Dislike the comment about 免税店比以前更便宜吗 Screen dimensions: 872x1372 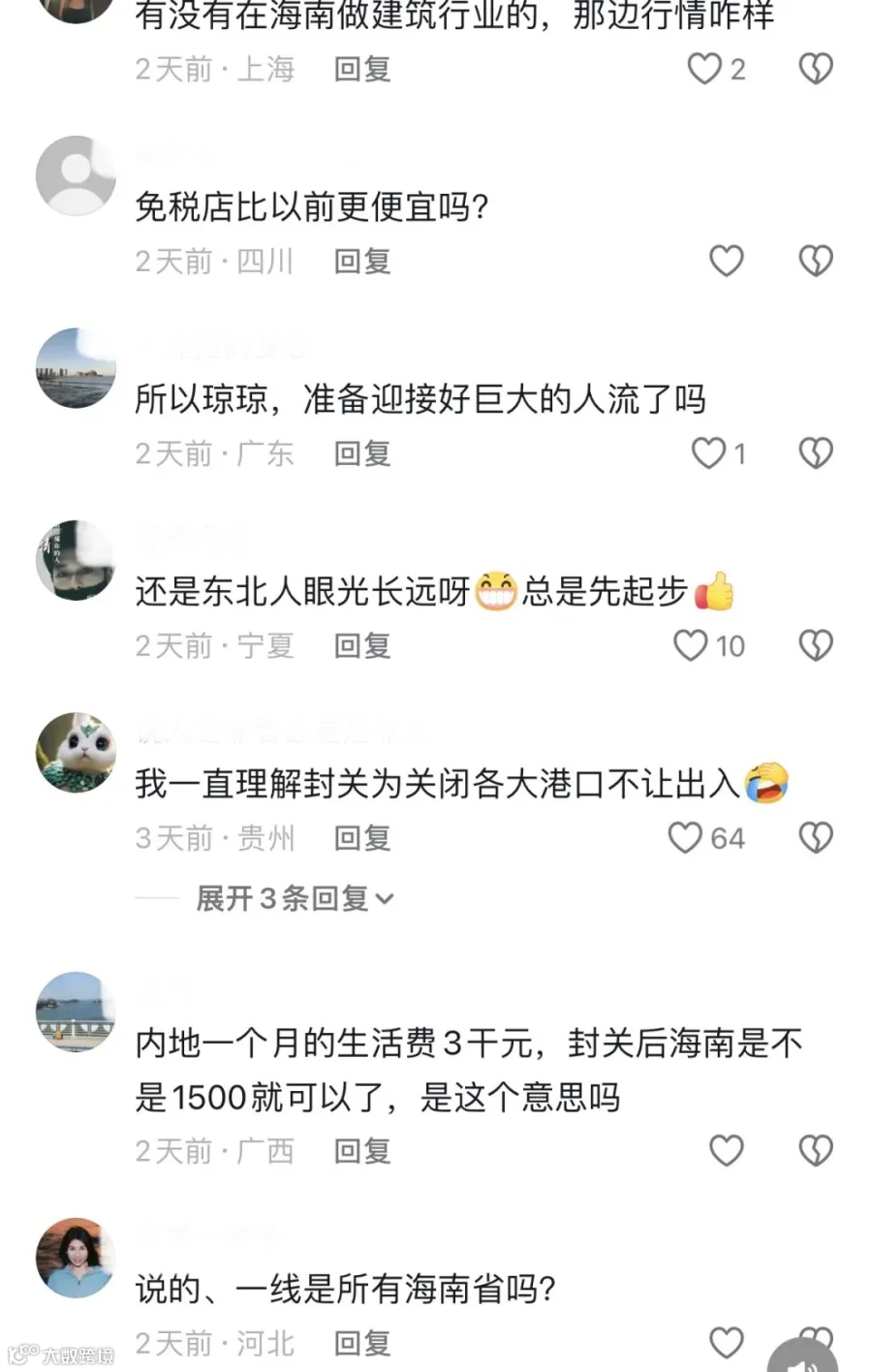coord(816,261)
